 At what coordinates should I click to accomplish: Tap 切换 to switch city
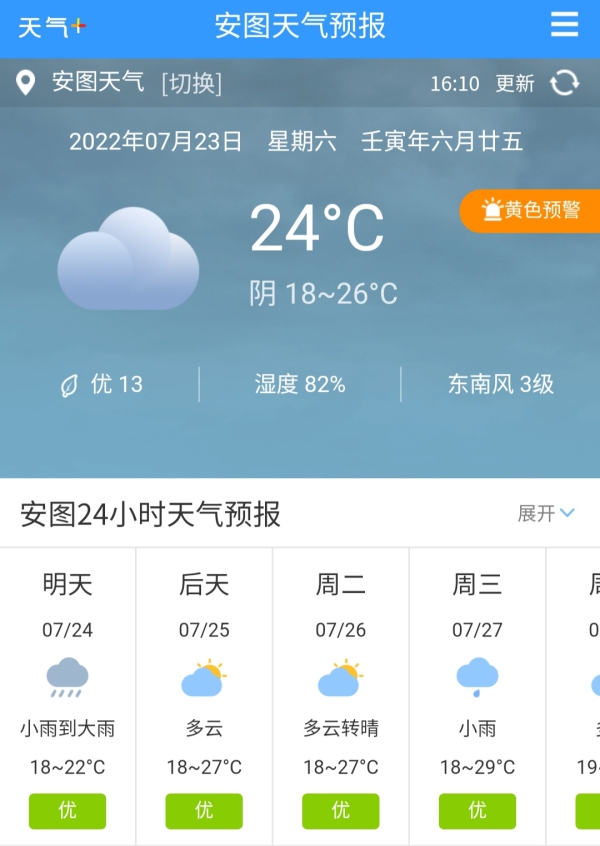tap(191, 82)
